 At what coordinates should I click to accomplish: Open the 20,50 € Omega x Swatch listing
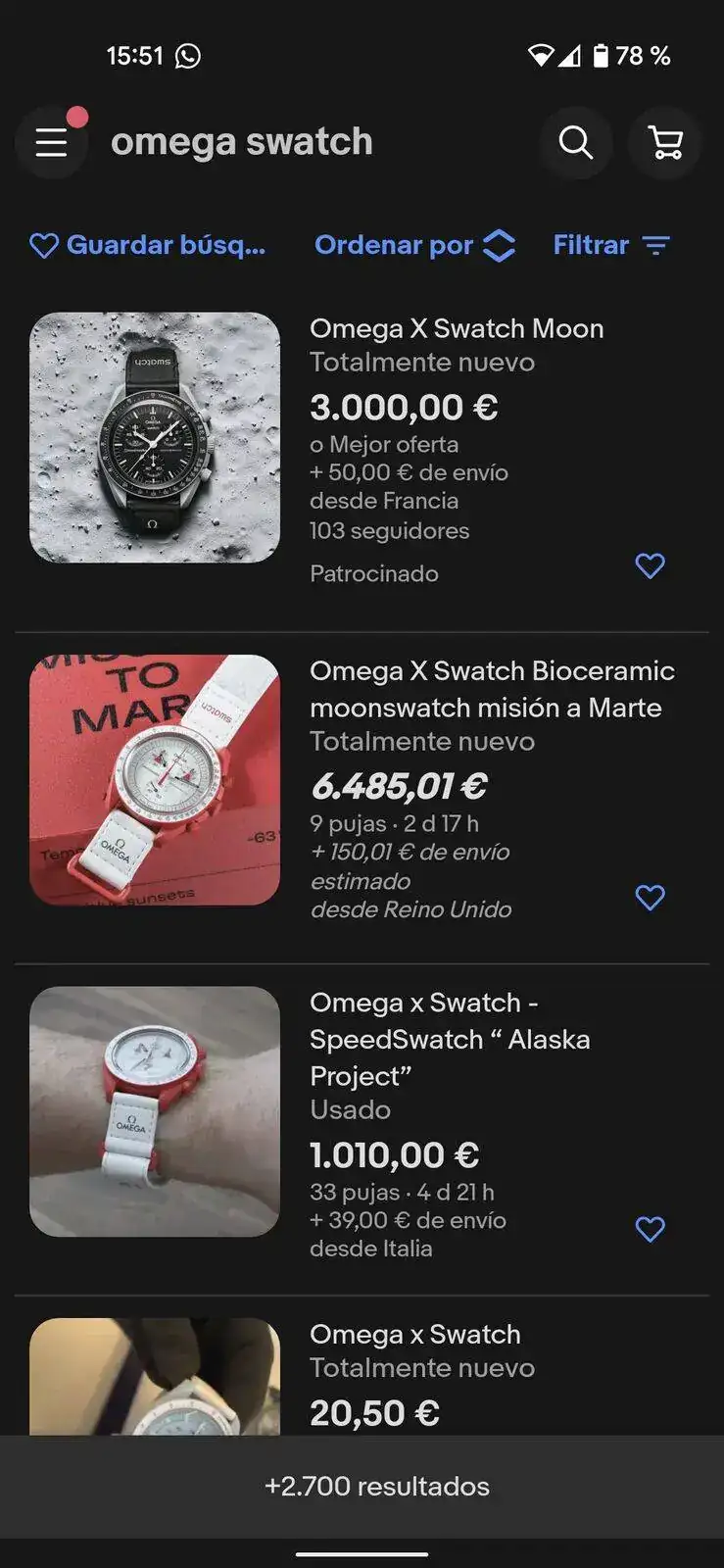click(415, 1335)
